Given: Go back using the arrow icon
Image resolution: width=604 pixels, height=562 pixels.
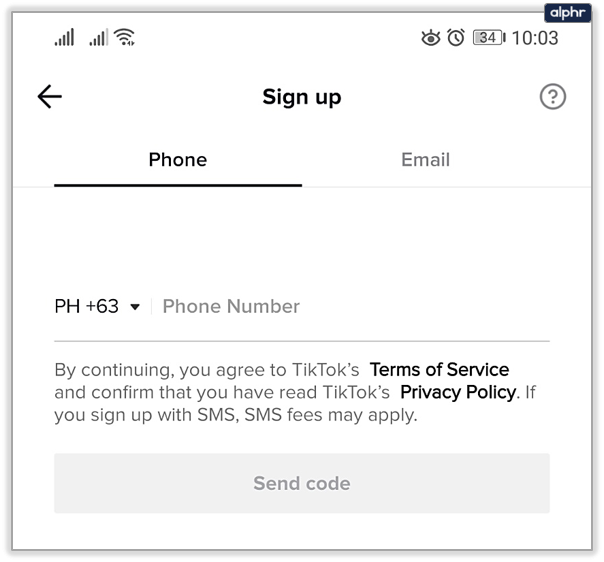Looking at the screenshot, I should click(x=49, y=96).
